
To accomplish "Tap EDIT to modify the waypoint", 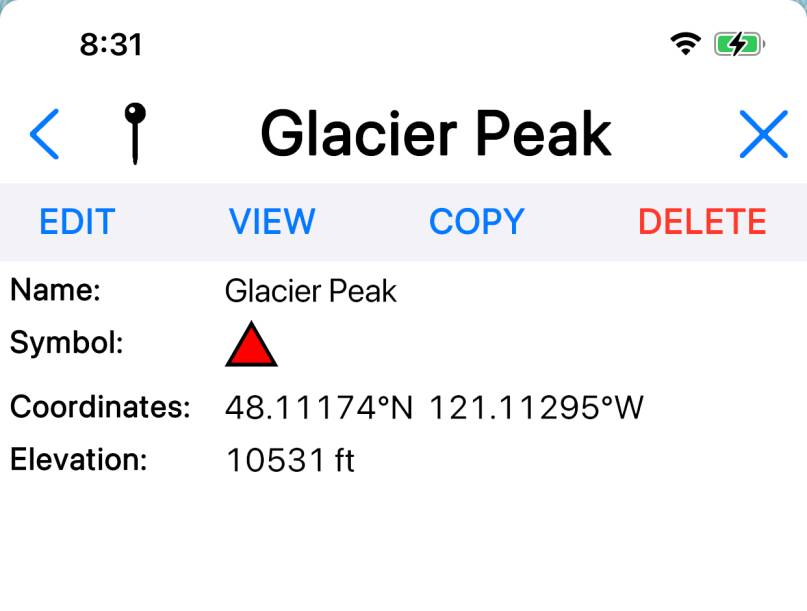I will [77, 221].
